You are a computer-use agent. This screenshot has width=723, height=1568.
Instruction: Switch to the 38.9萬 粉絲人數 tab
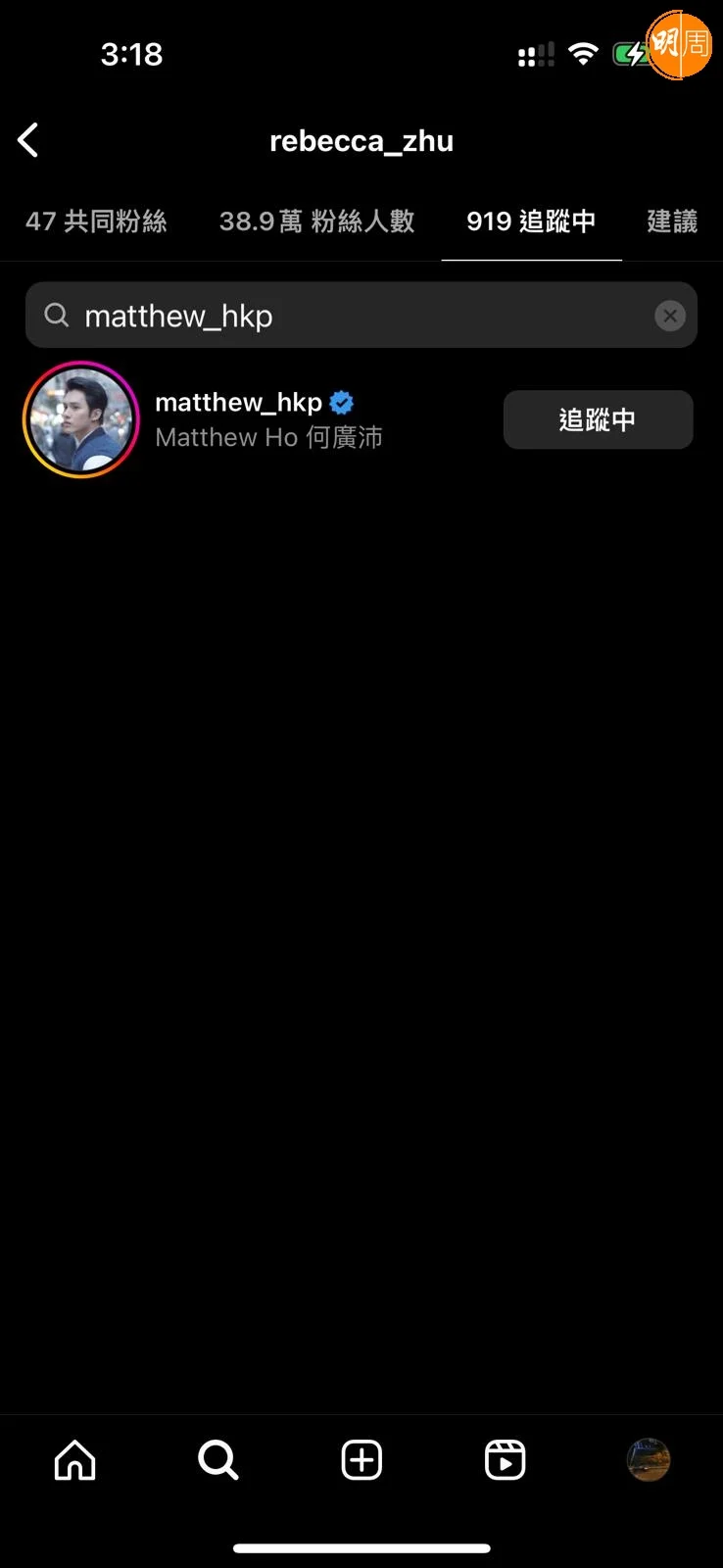point(316,221)
